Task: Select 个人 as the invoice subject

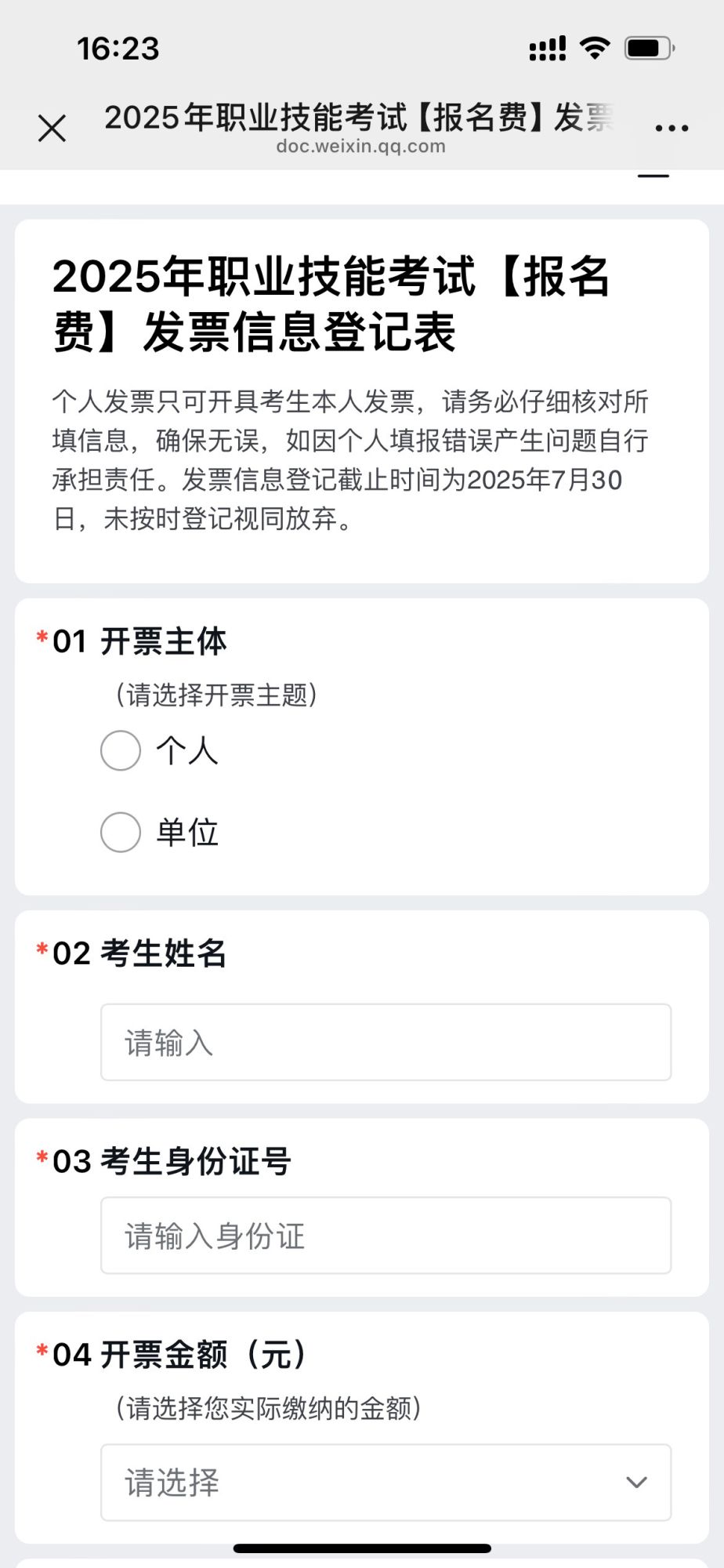Action: tap(121, 750)
